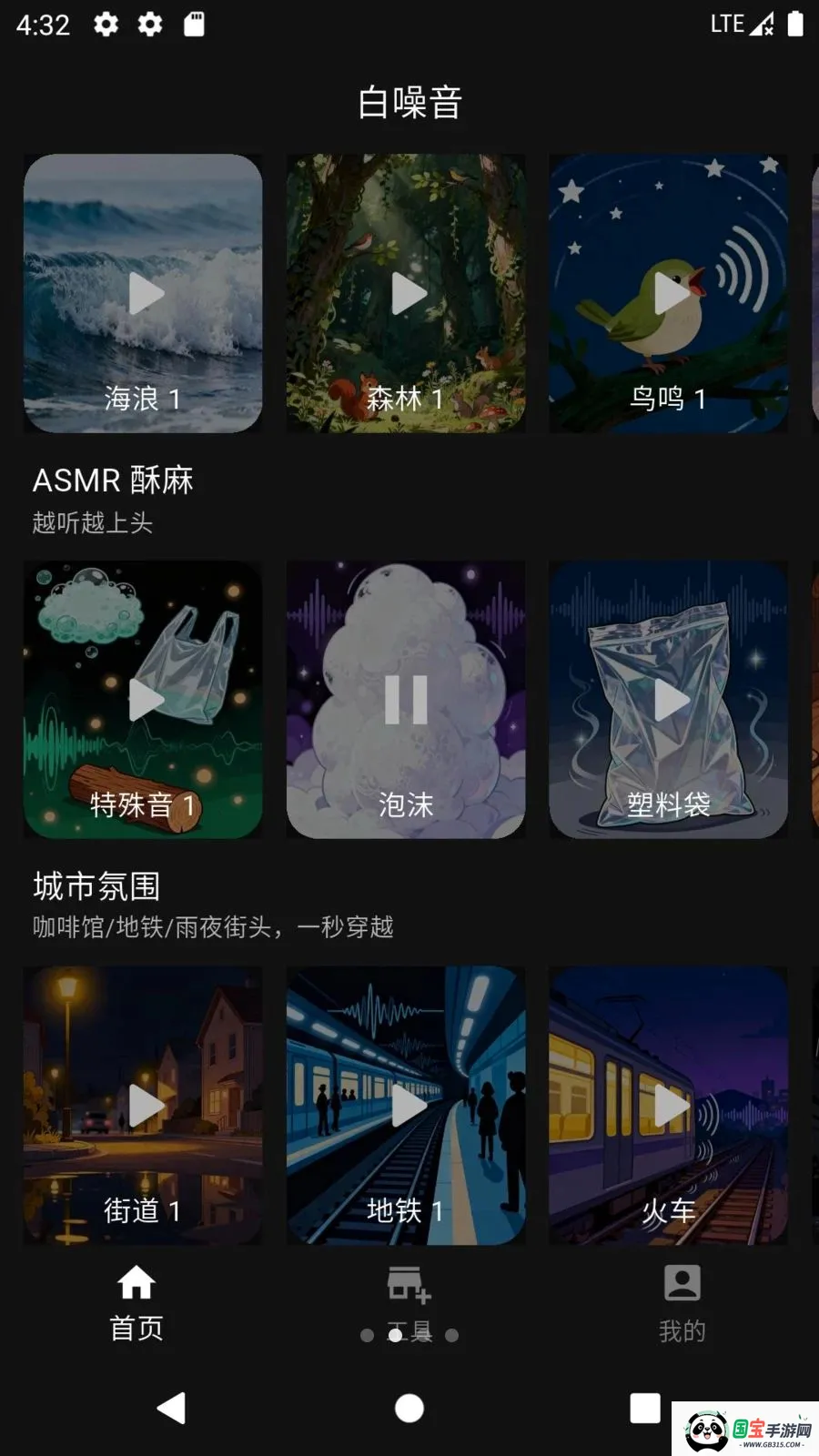Play the 海浪 1 ocean wave sound
Image resolution: width=819 pixels, height=1456 pixels.
[x=143, y=293]
